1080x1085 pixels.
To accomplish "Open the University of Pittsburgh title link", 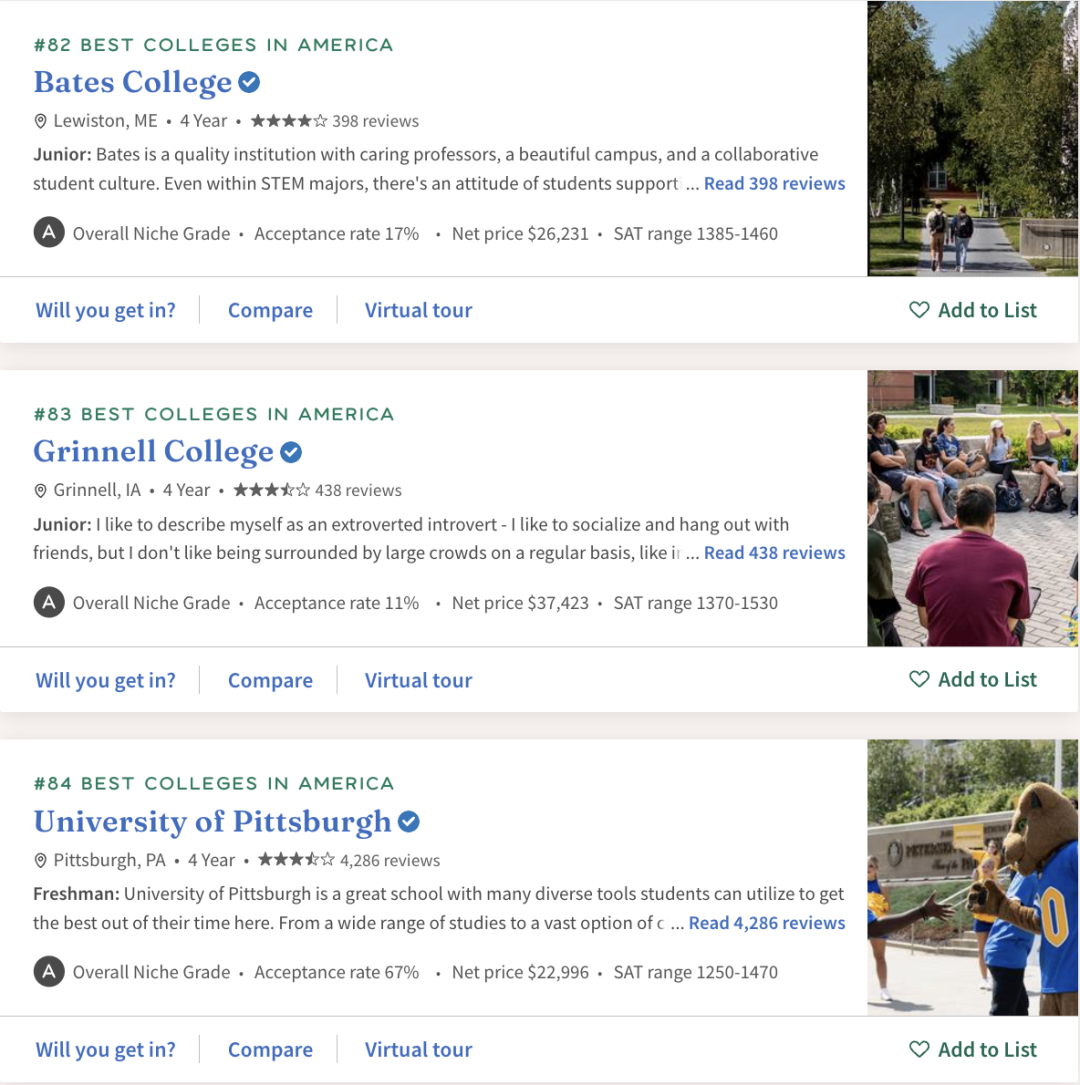I will pos(213,822).
